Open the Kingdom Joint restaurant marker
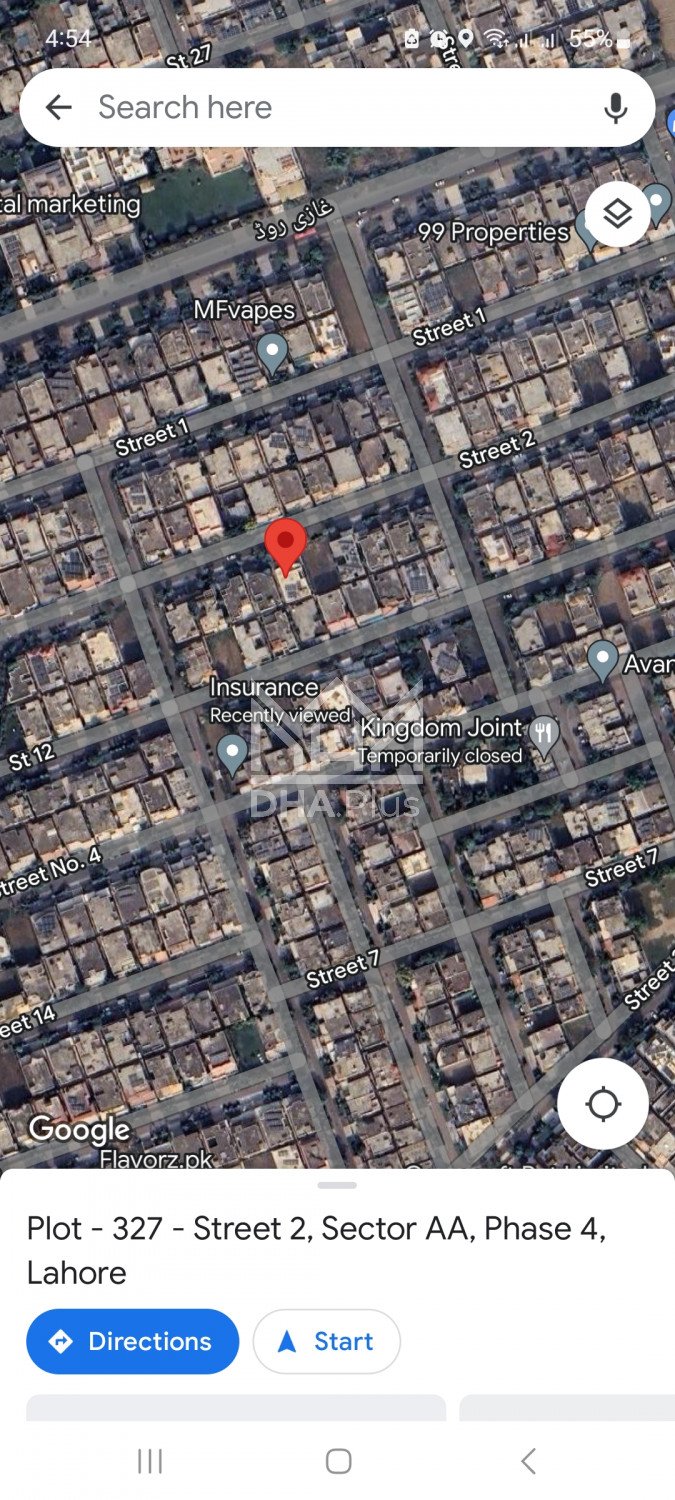The image size is (675, 1500). tap(543, 736)
